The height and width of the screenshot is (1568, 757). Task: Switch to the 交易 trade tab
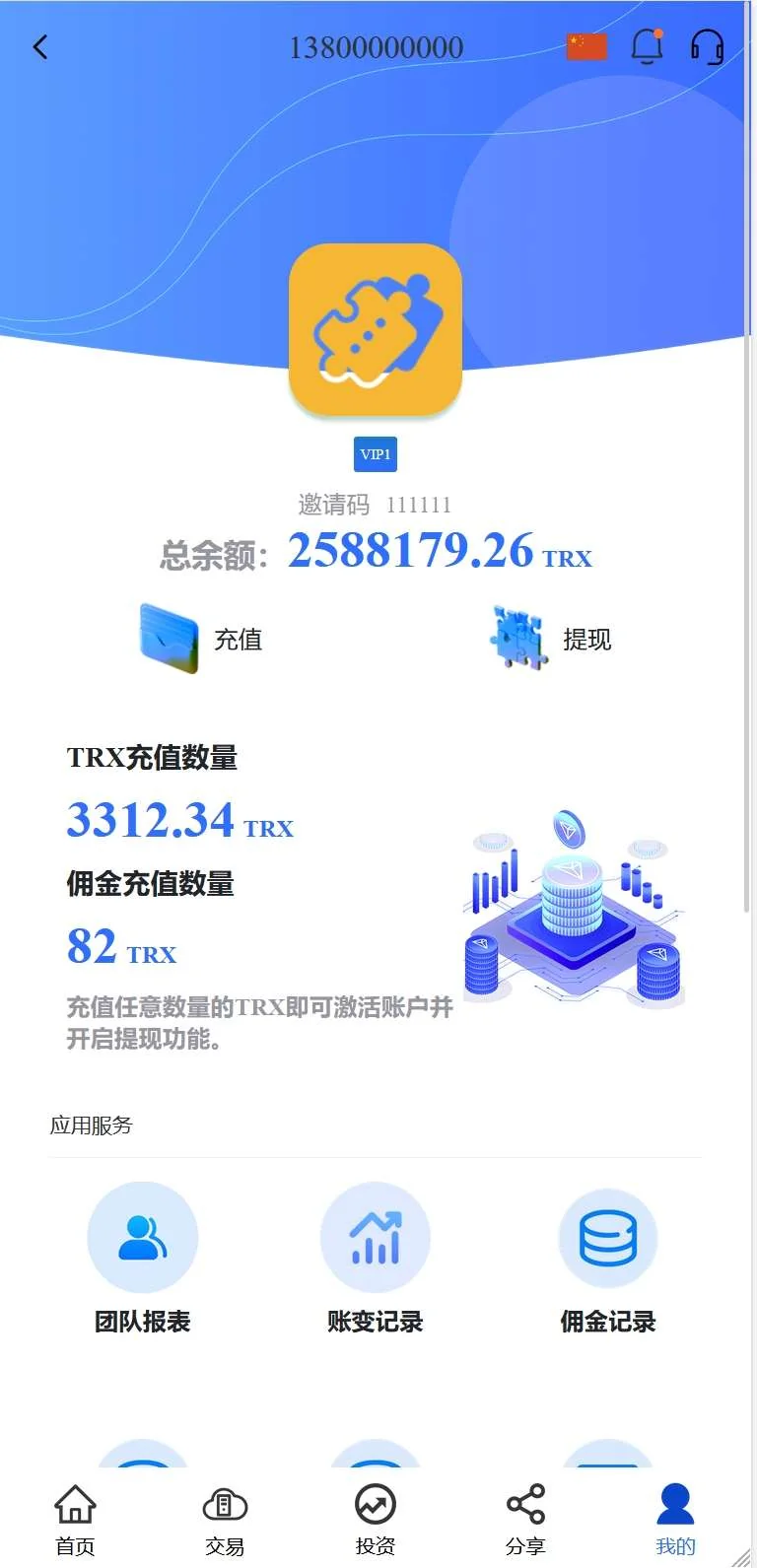pyautogui.click(x=225, y=1519)
